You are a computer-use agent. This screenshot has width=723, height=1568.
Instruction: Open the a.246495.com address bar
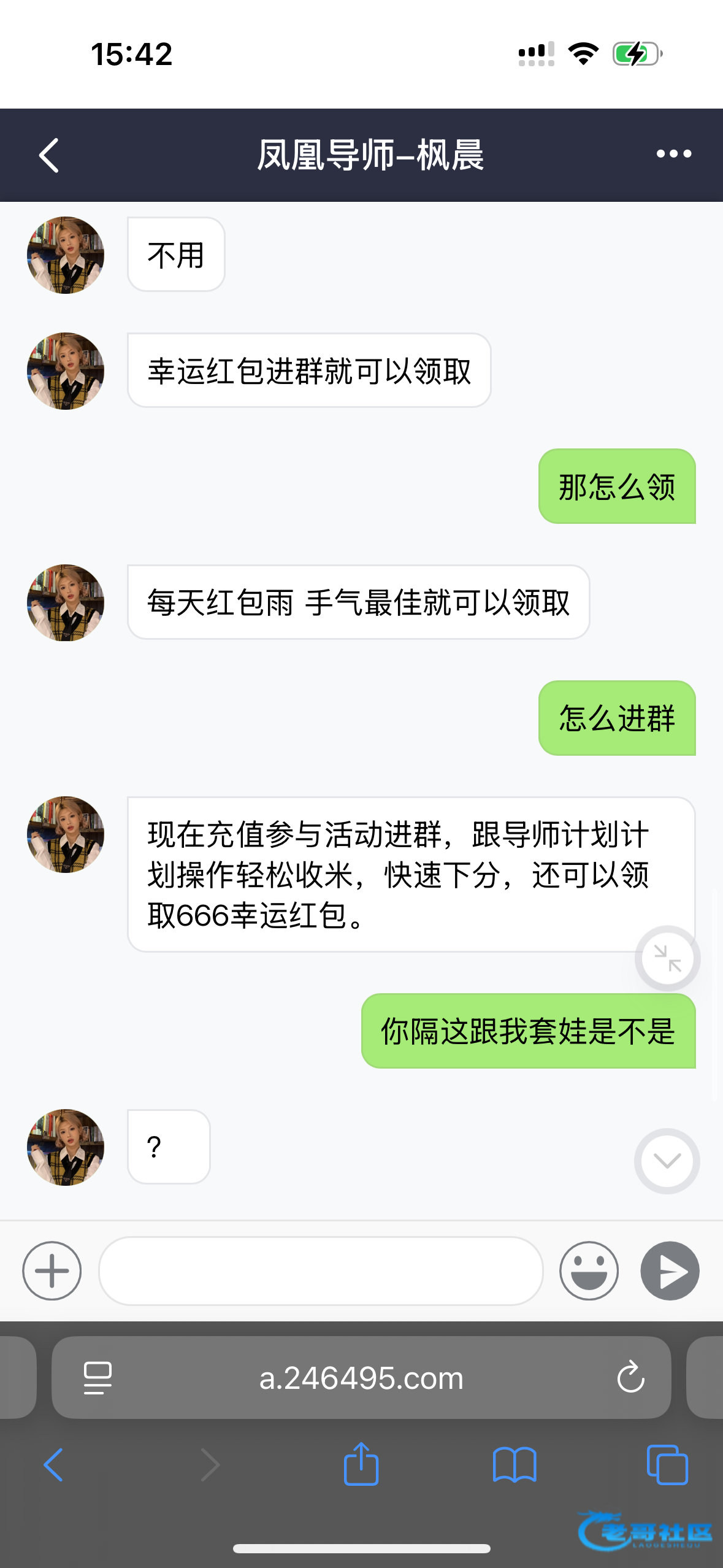(361, 1378)
